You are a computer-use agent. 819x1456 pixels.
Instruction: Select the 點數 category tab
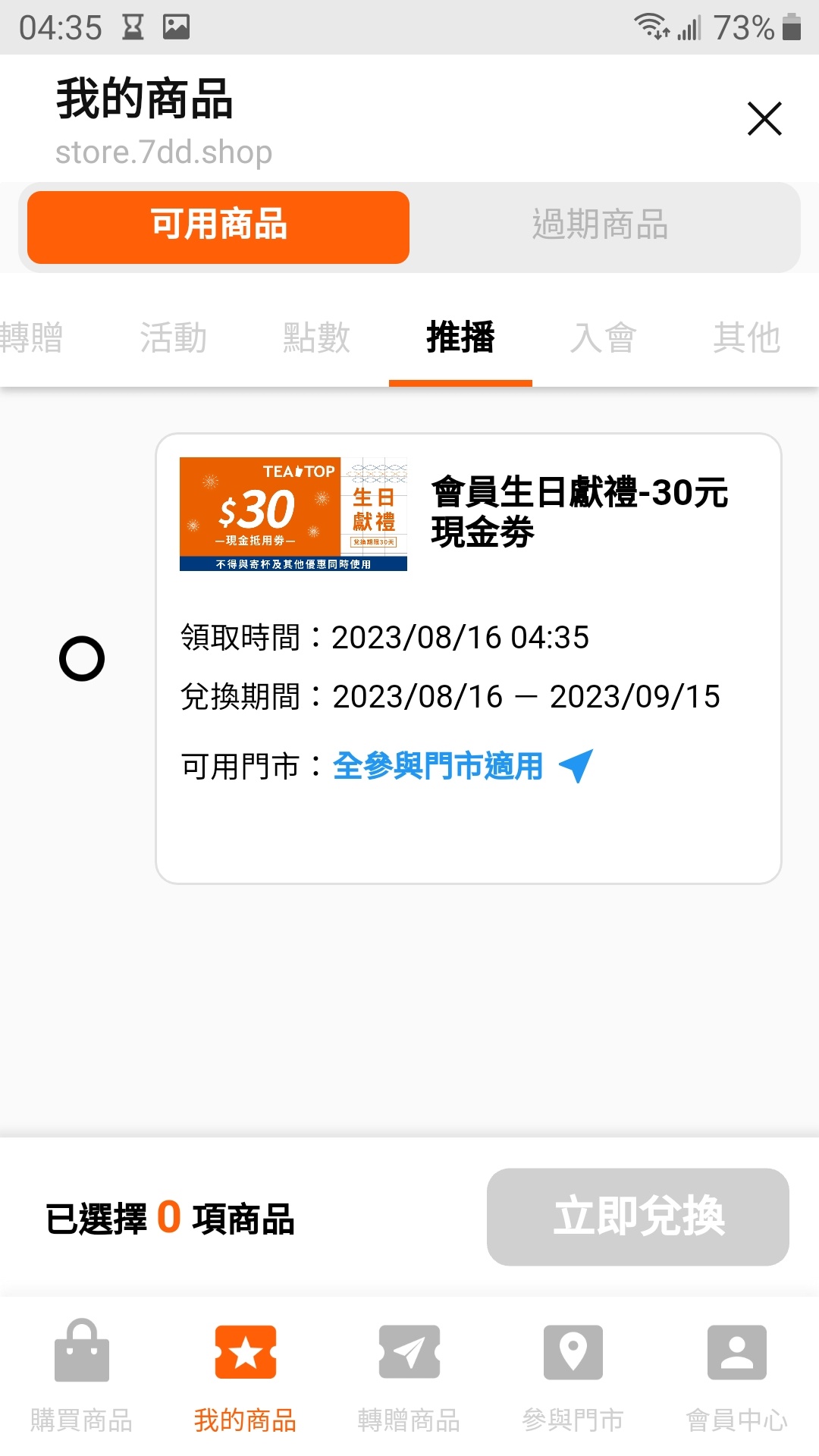(317, 338)
